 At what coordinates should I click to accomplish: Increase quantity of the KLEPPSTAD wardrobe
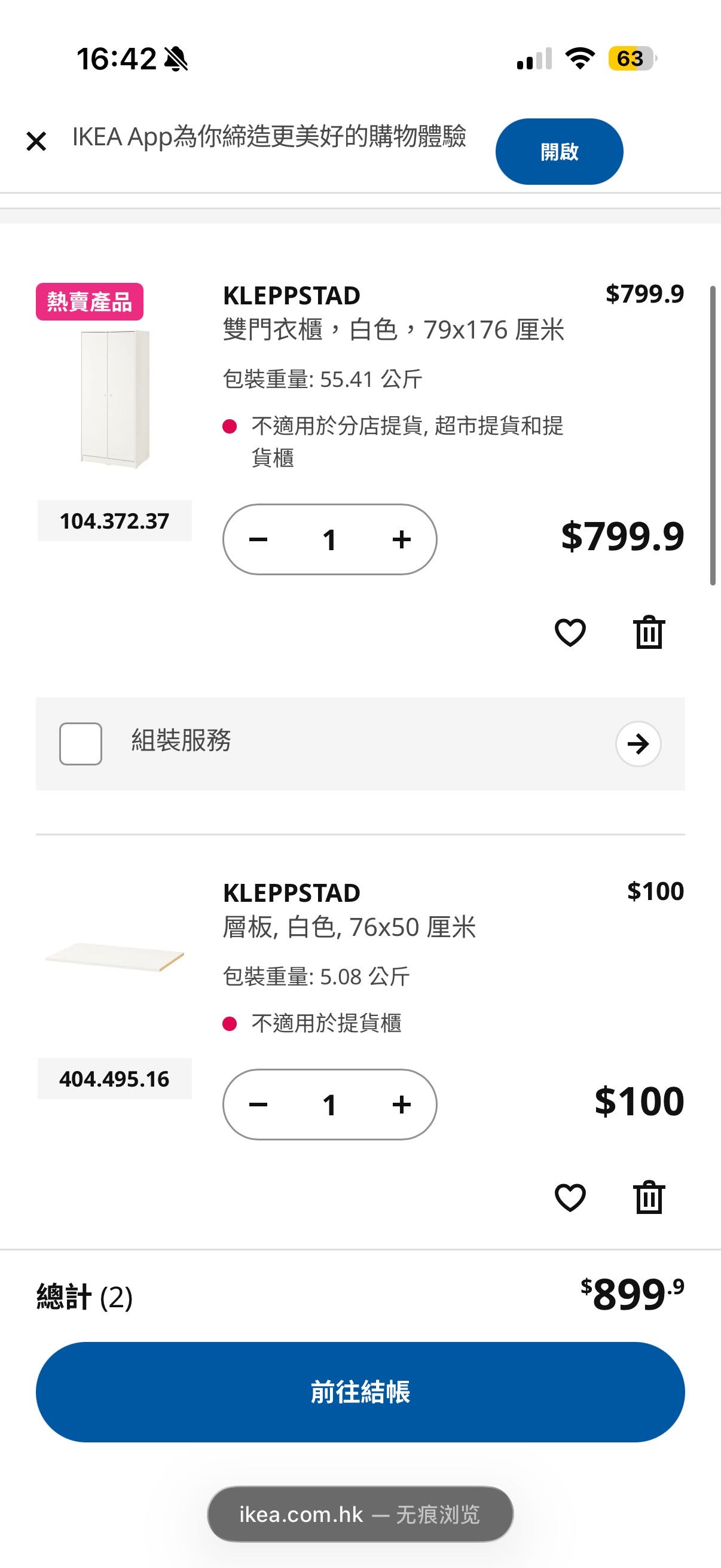401,539
